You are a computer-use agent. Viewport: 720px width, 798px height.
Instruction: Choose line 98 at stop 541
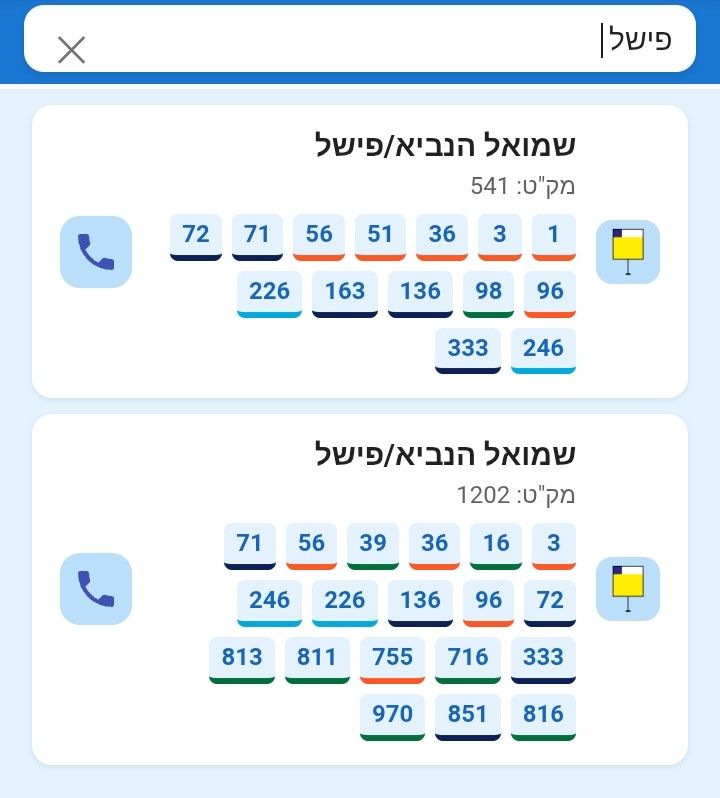pyautogui.click(x=488, y=292)
